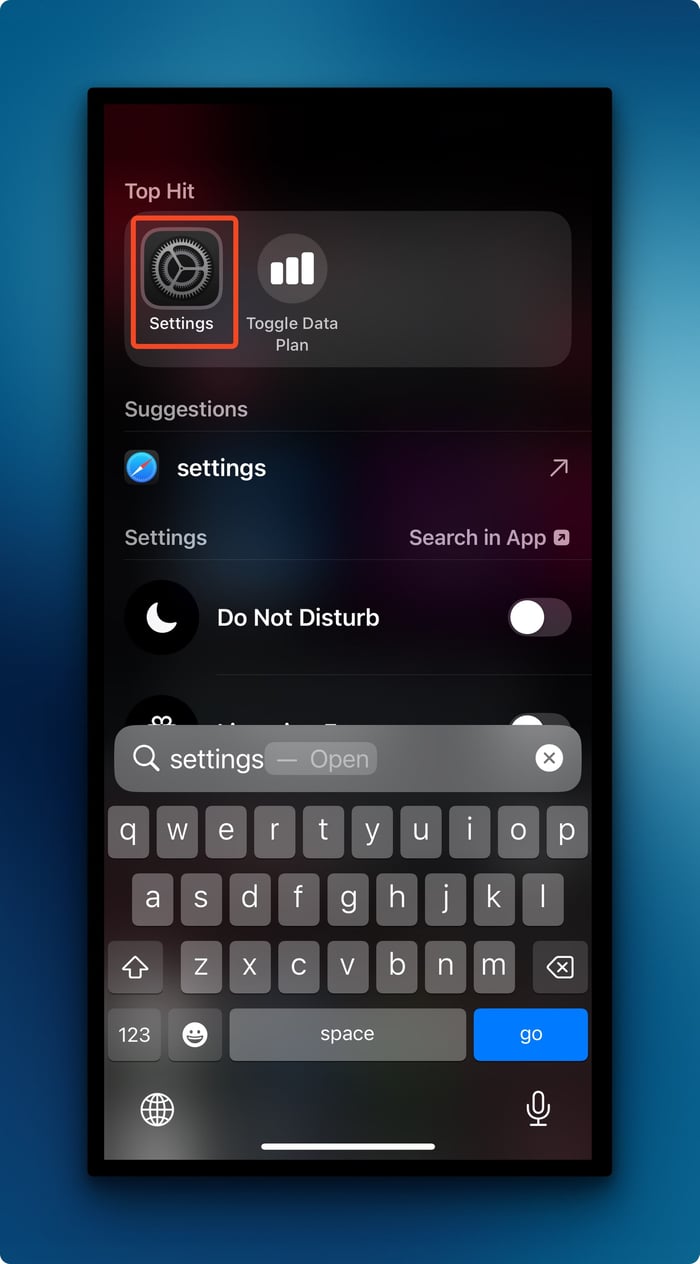Tap the globe keyboard switcher

[x=157, y=1108]
